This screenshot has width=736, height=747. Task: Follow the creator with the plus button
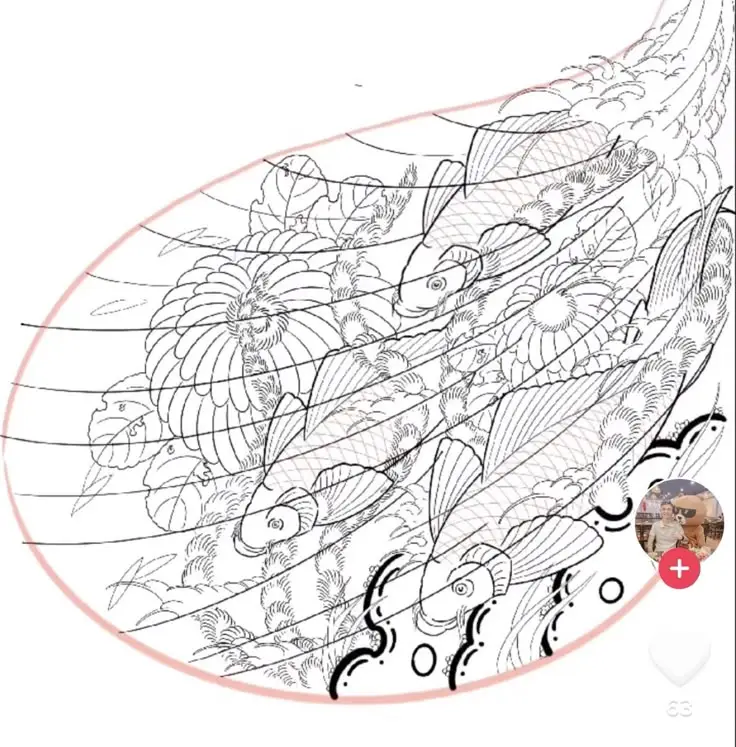click(679, 569)
